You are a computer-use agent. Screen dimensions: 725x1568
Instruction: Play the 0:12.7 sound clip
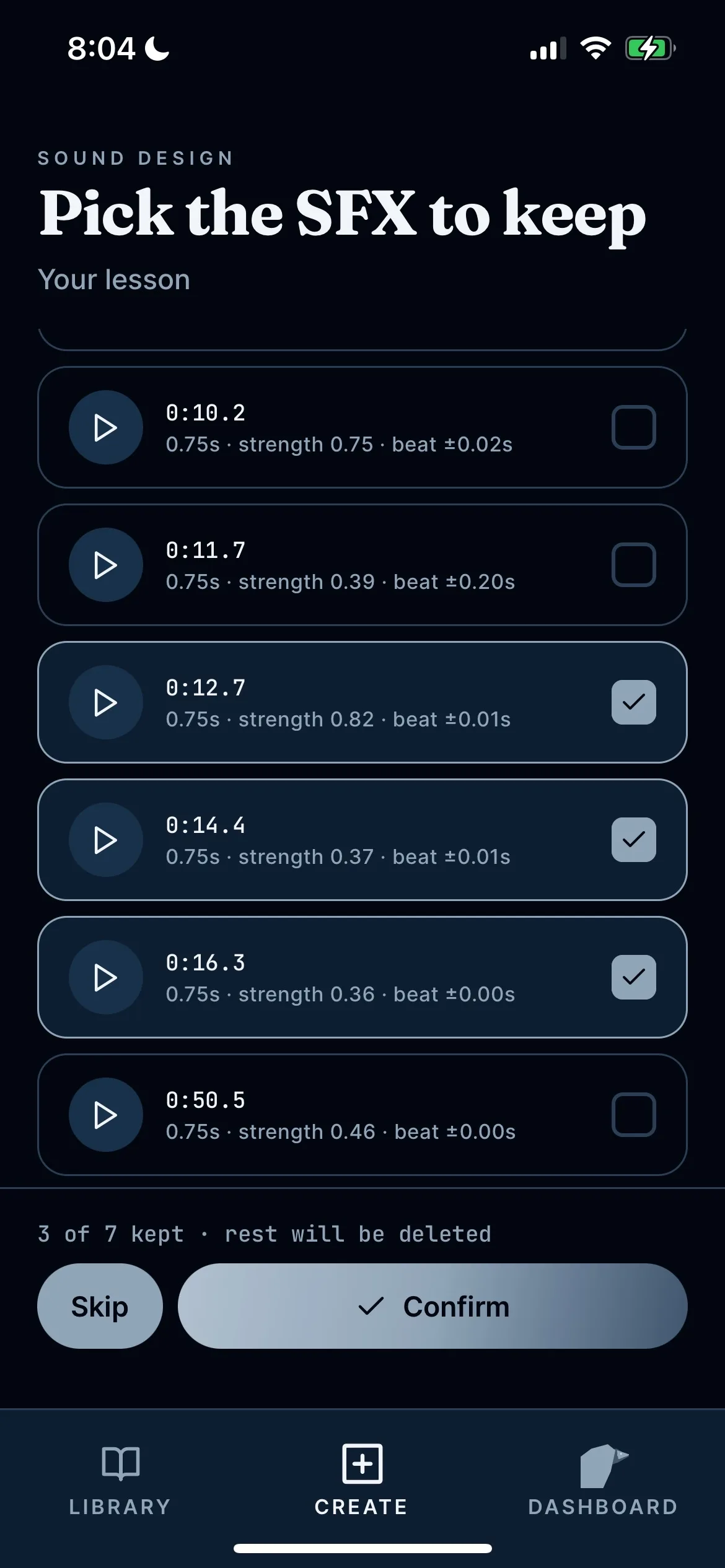pos(105,702)
